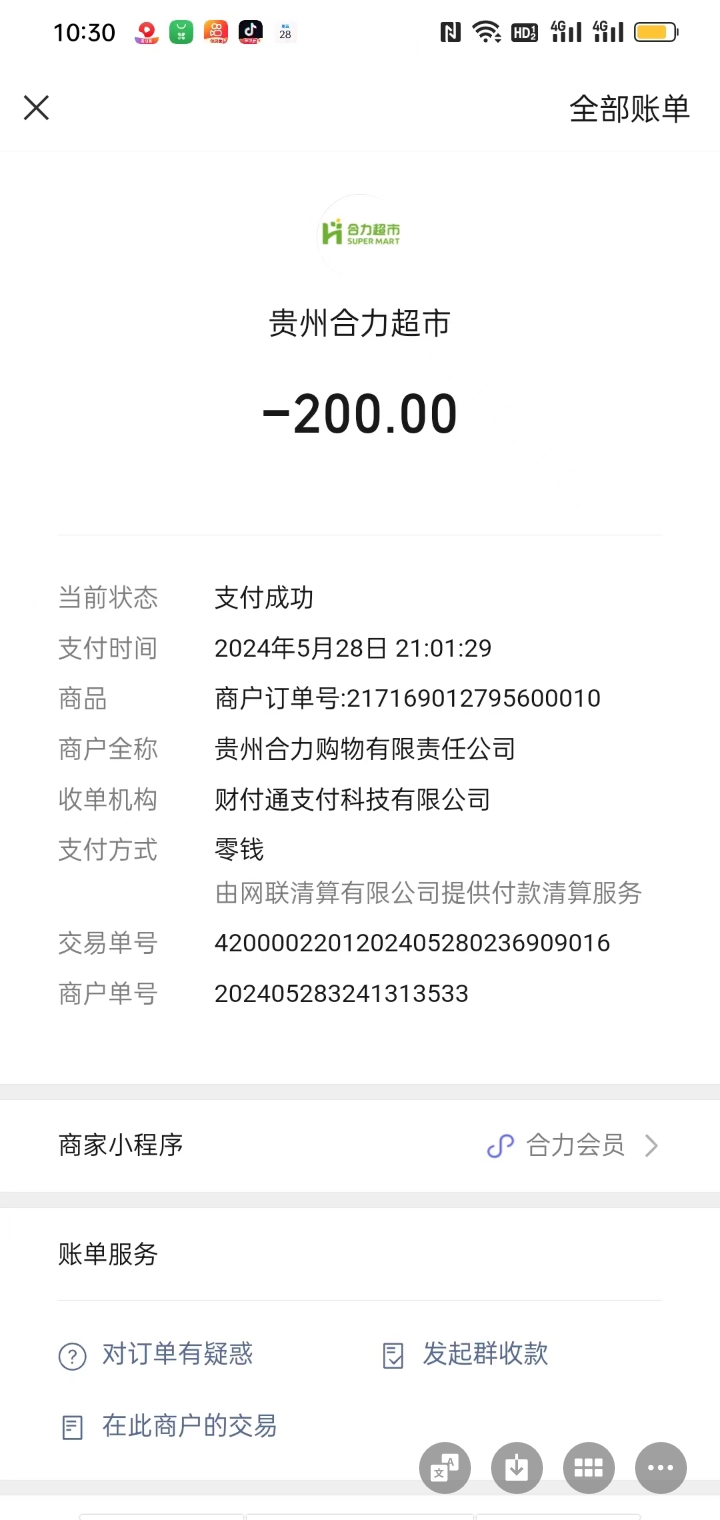Open the floating more options icon
The width and height of the screenshot is (720, 1520).
pos(661,1467)
